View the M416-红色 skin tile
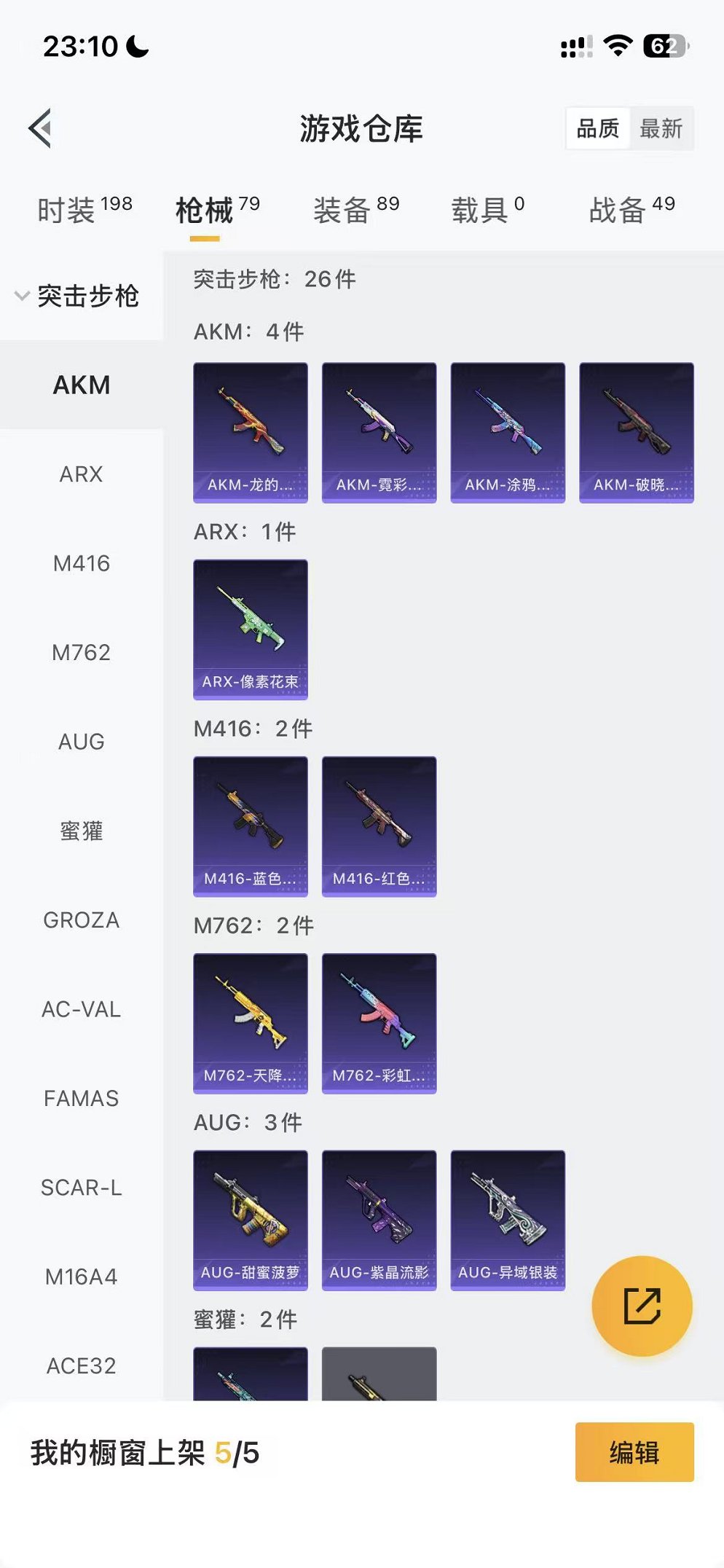Image resolution: width=724 pixels, height=1568 pixels. (379, 826)
